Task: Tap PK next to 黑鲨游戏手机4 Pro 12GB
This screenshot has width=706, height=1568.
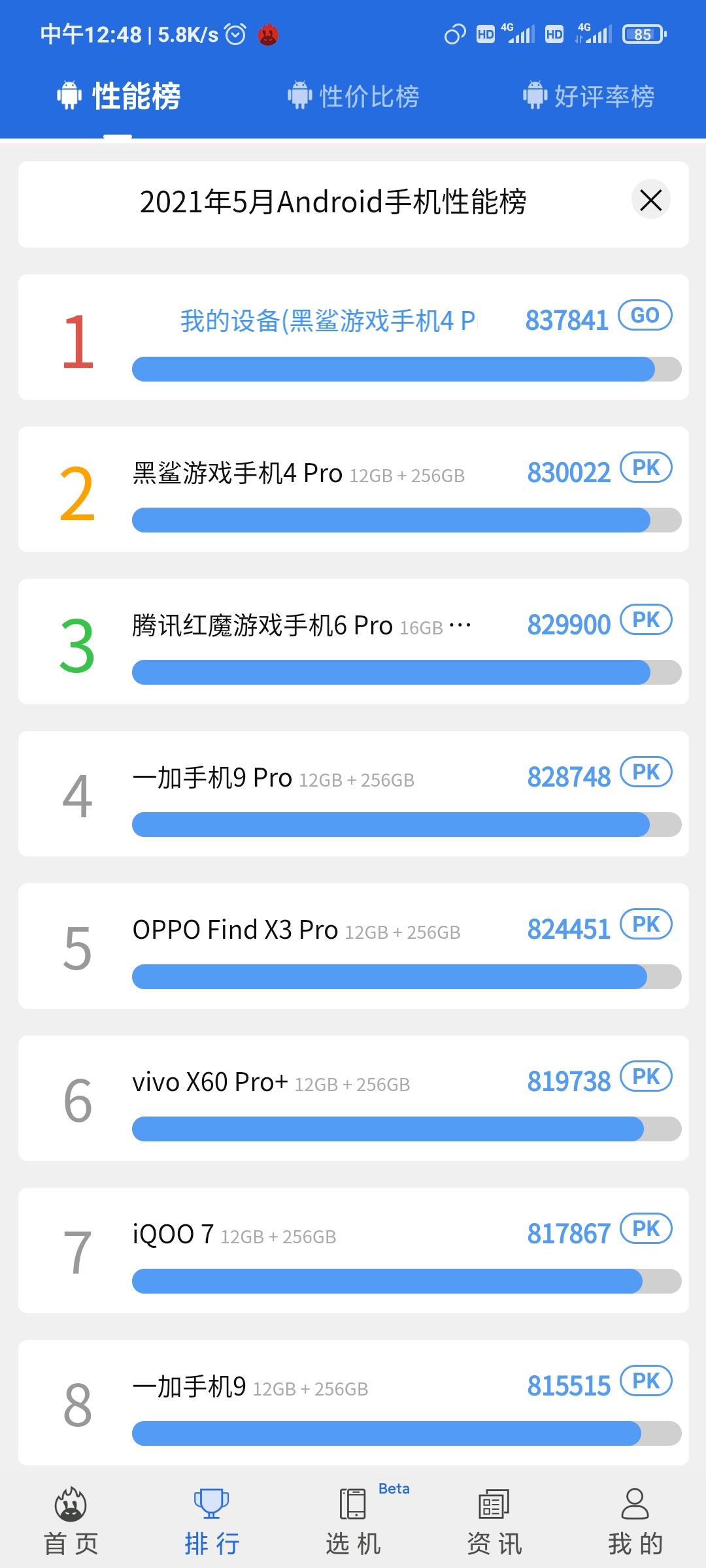Action: coord(646,467)
